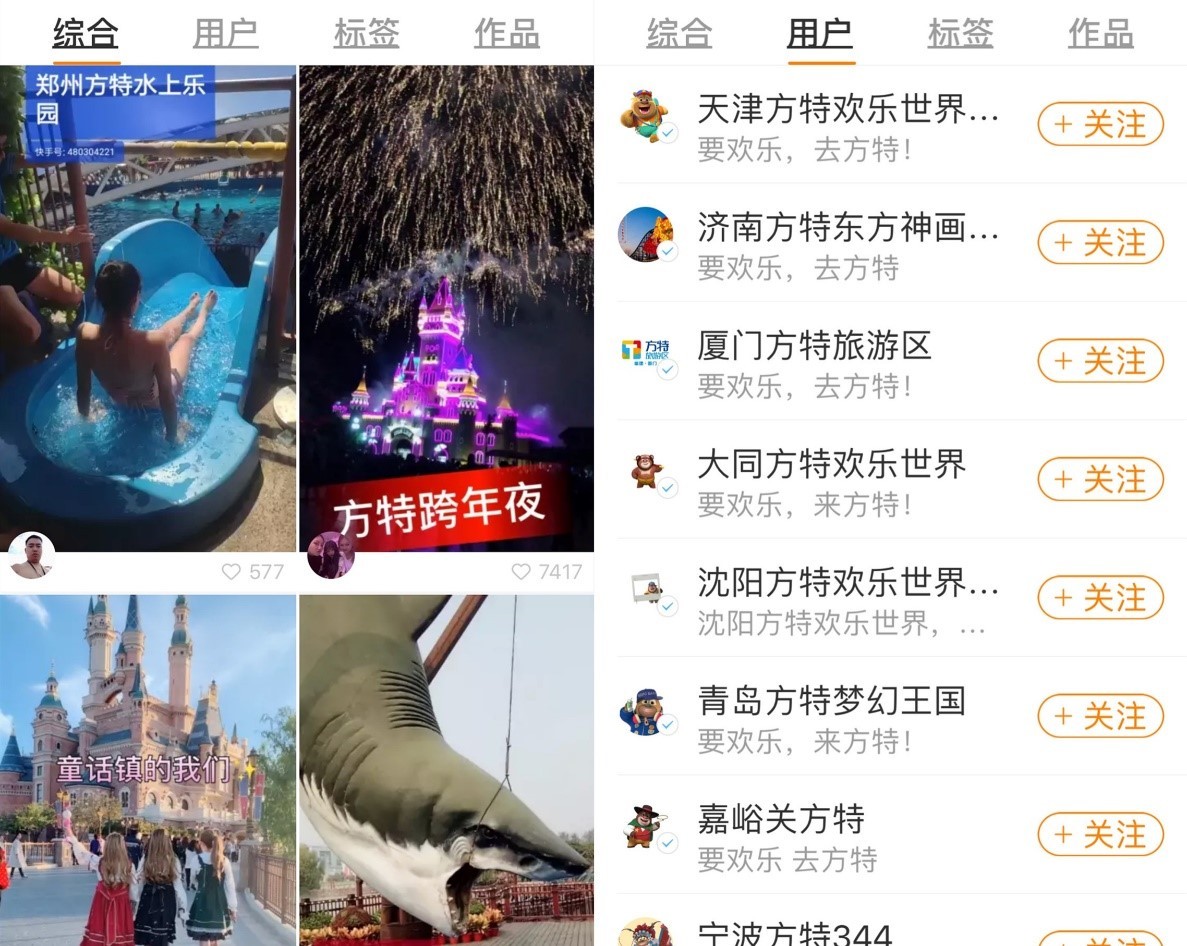Open author avatar under 方特跨年夜 video
Screen dimensions: 1187x946
[x=330, y=556]
